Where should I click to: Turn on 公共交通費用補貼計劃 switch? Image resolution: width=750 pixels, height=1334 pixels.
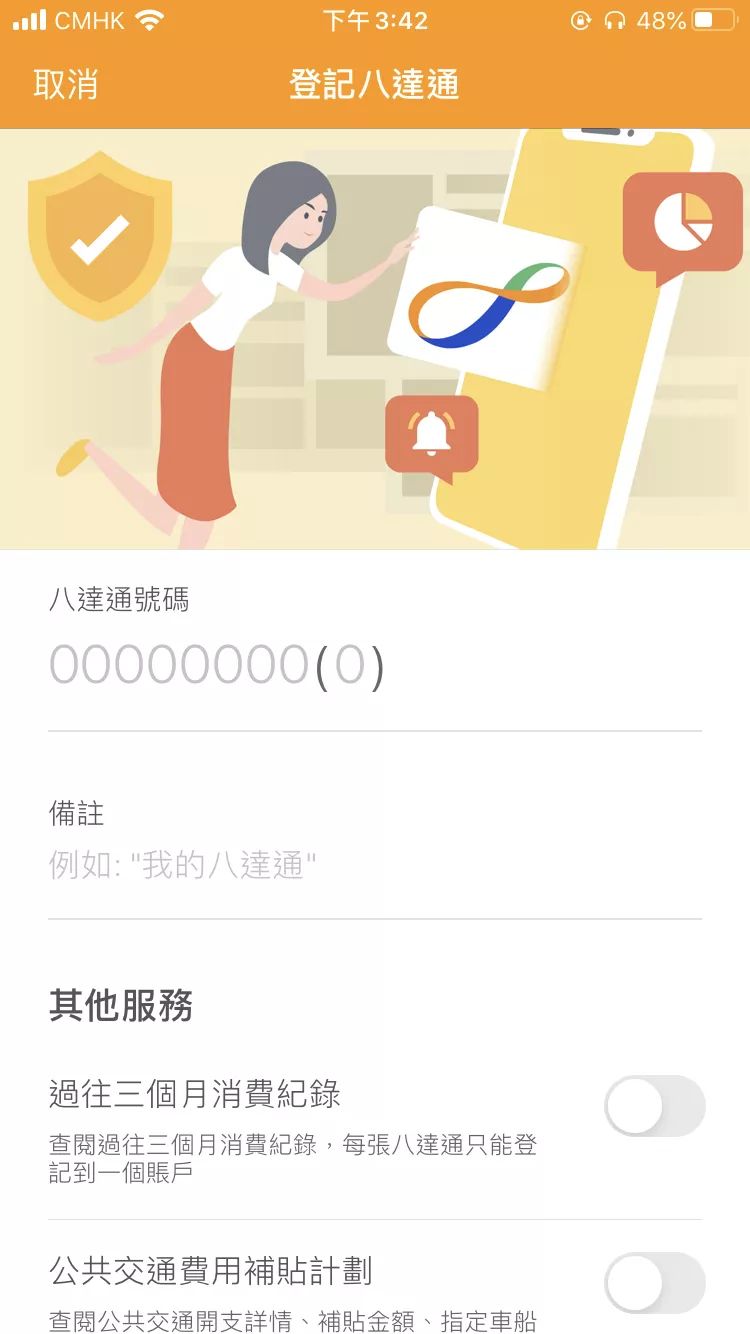654,1282
